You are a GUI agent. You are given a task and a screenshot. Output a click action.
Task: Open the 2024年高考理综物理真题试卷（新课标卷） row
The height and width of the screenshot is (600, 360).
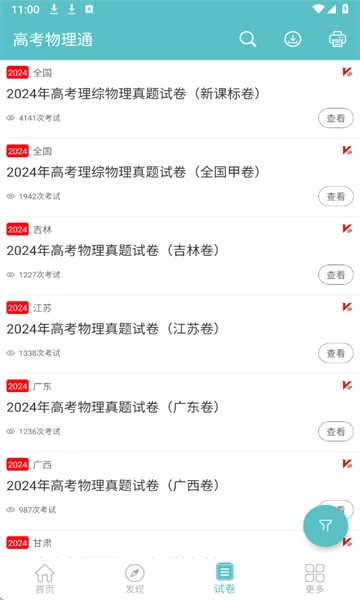tap(180, 99)
